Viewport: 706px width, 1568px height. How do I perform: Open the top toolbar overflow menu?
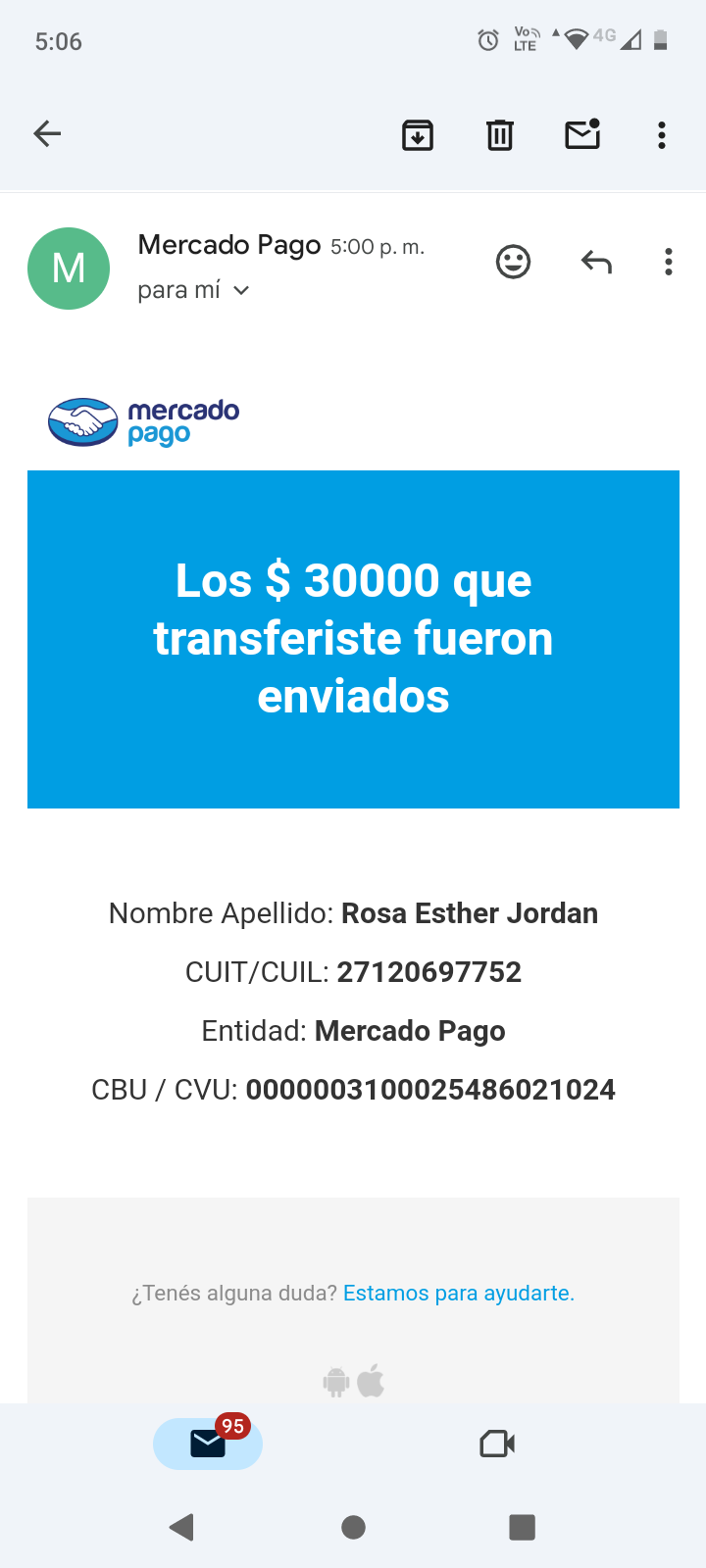(662, 134)
